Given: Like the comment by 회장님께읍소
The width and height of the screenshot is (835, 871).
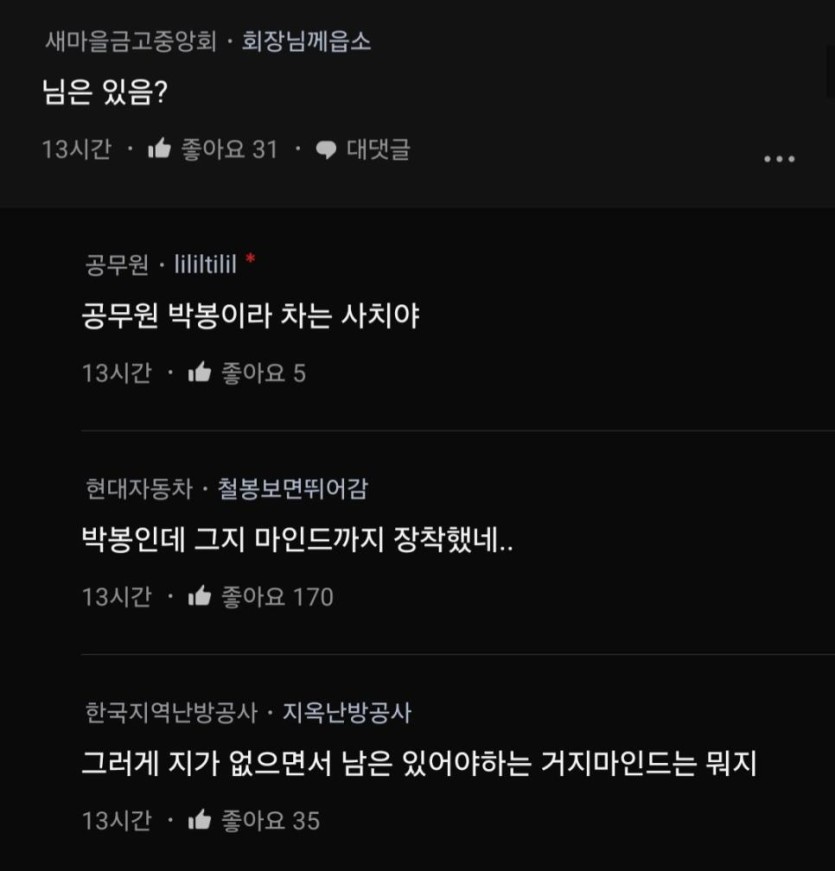Looking at the screenshot, I should [x=160, y=150].
